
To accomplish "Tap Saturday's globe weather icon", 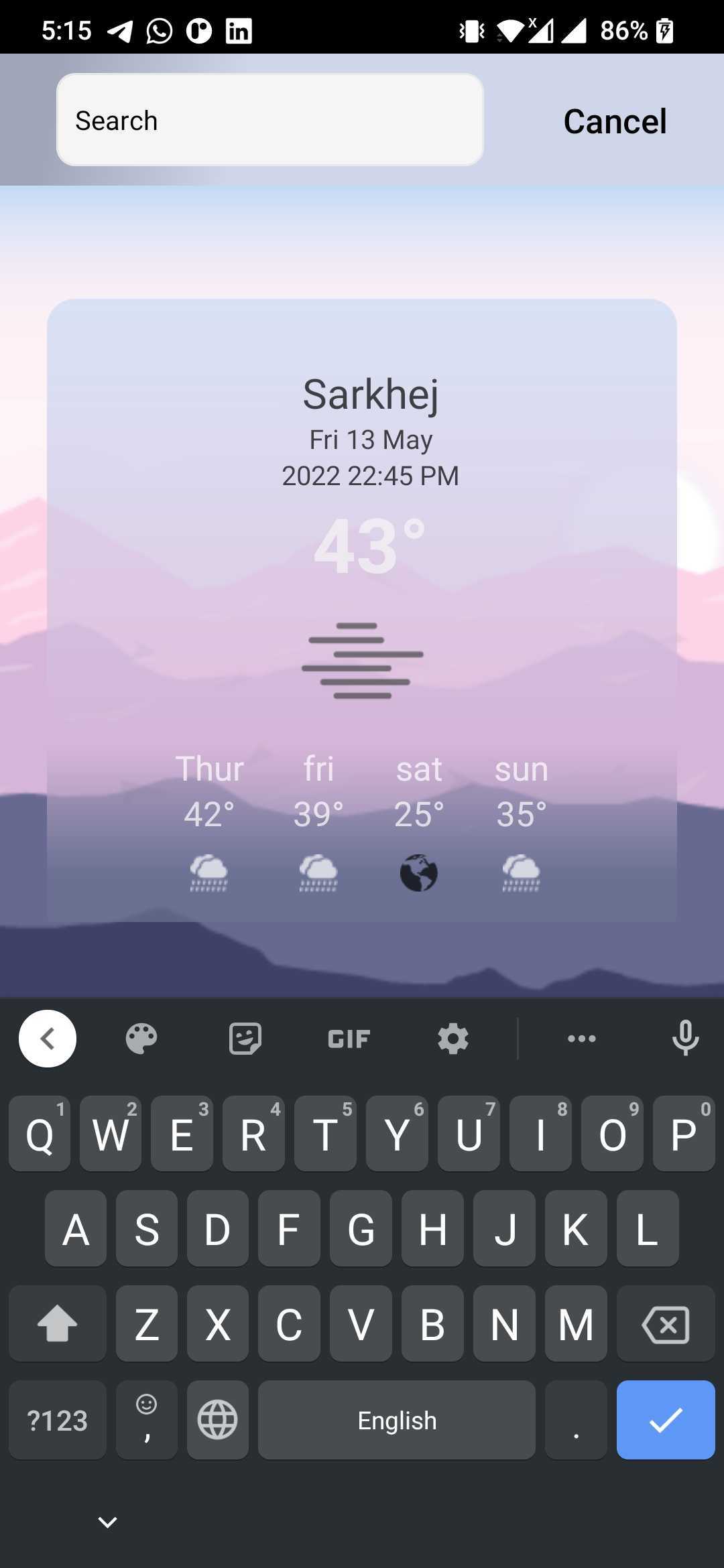I will coord(418,872).
